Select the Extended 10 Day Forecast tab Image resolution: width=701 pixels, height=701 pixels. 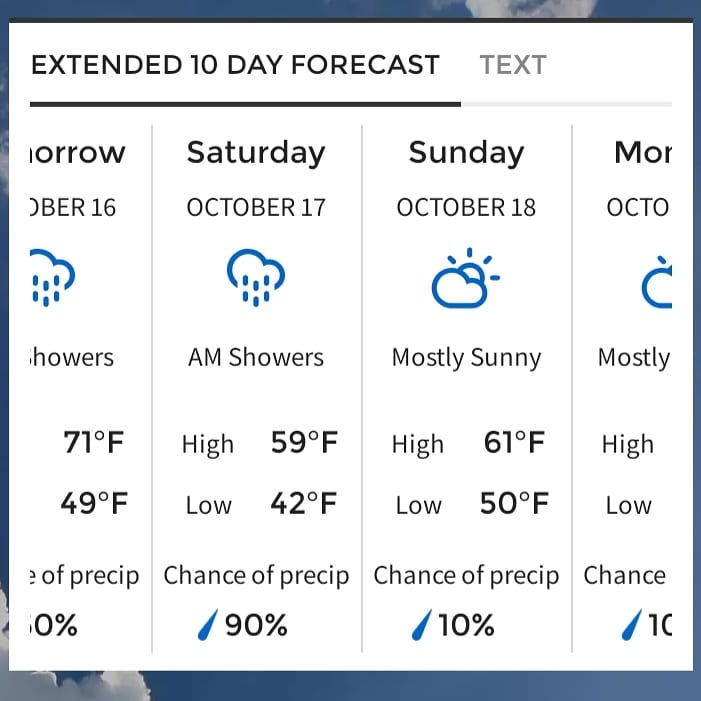point(235,66)
